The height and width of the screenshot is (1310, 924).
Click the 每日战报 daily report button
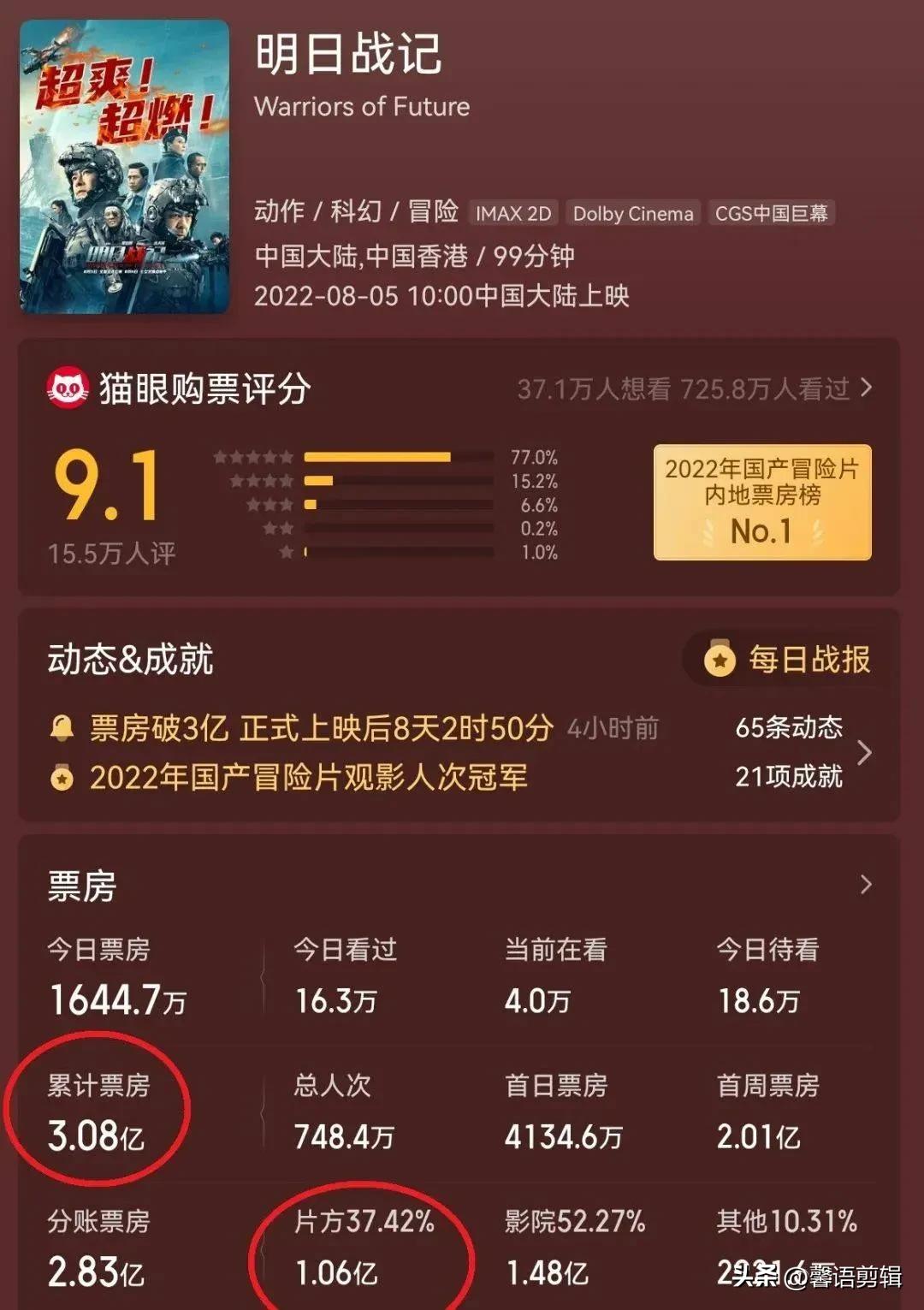coord(787,661)
